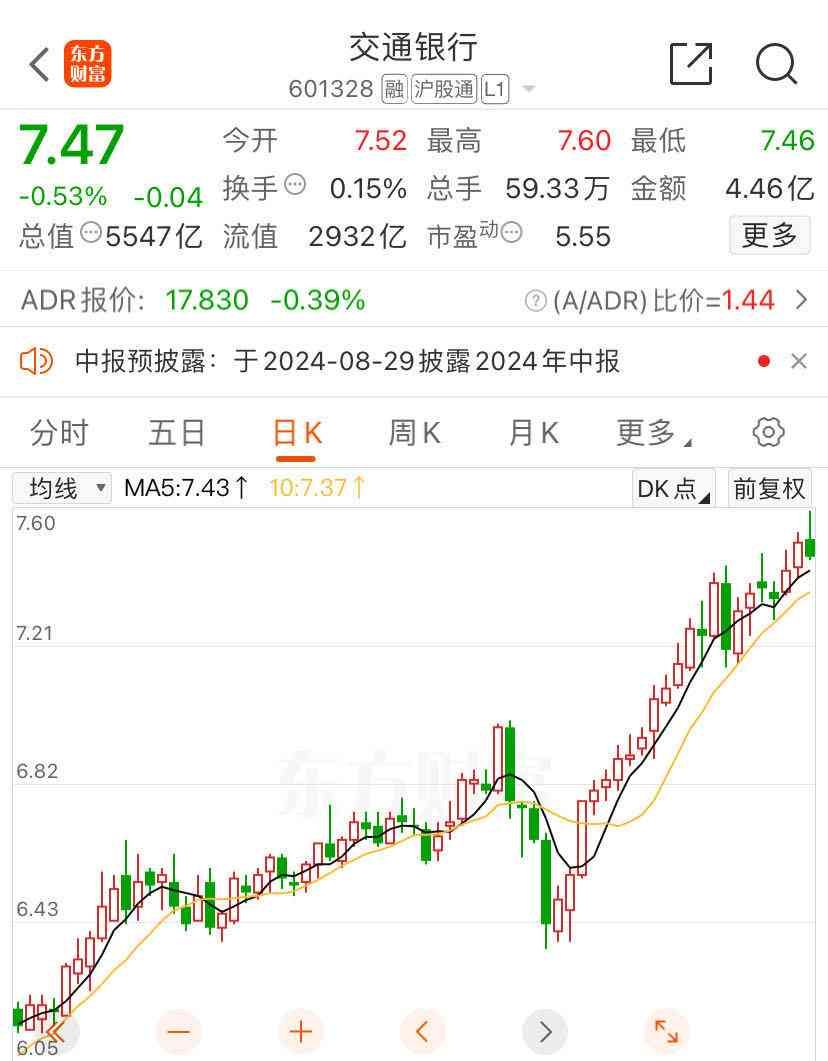The image size is (828, 1061).
Task: Move chart to earlier dates with left arrow
Action: (x=422, y=1031)
